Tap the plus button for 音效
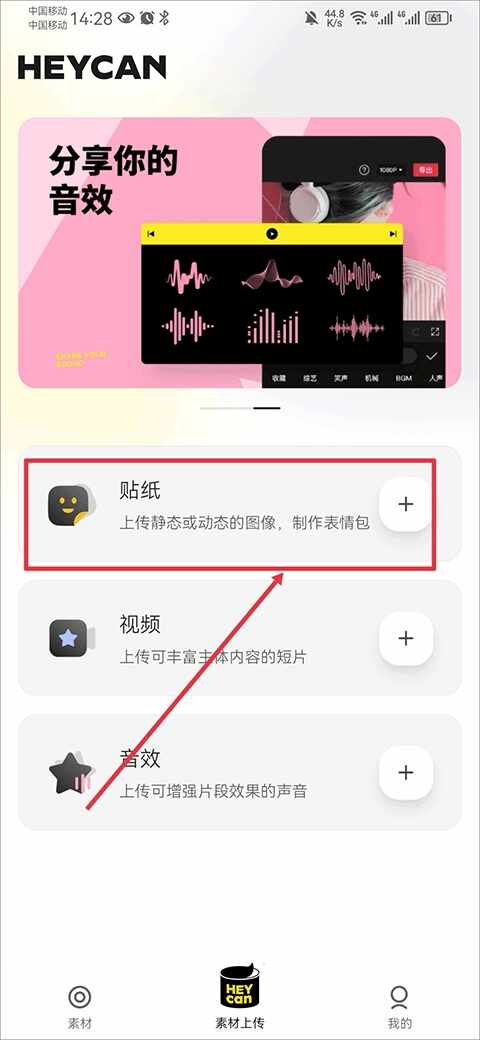This screenshot has height=1040, width=480. [x=405, y=772]
